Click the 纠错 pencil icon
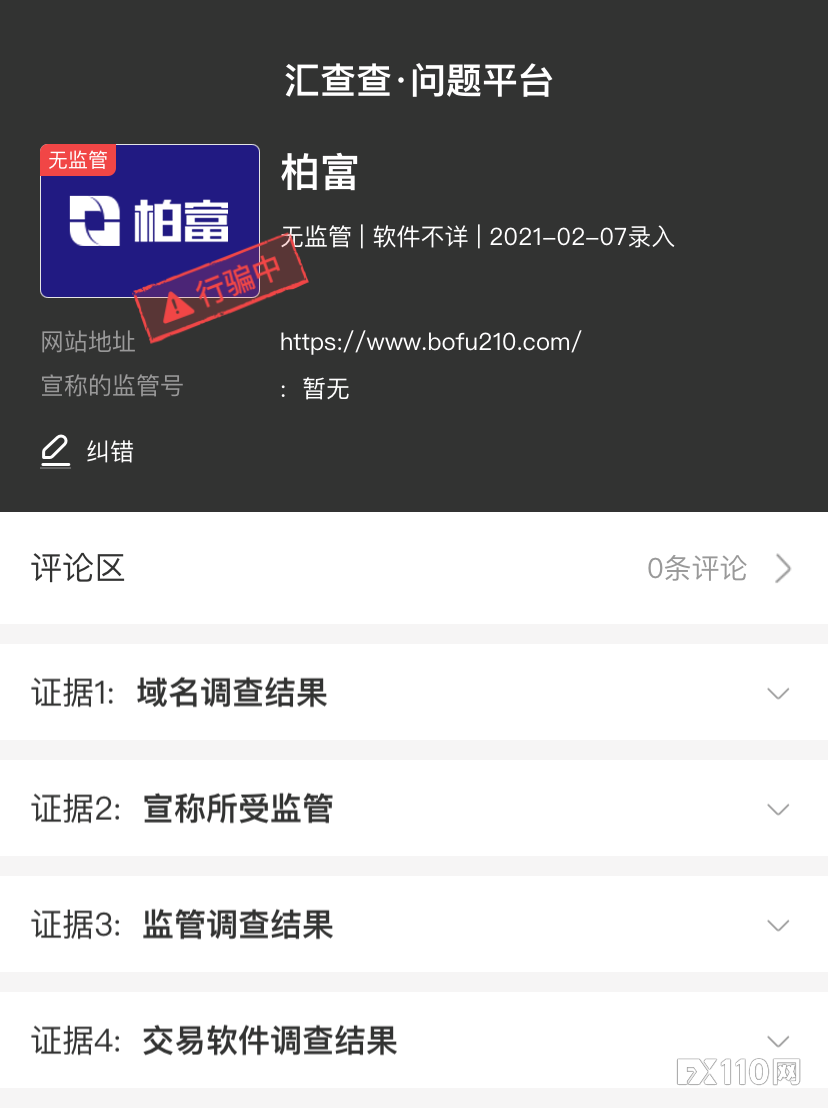This screenshot has height=1108, width=828. pos(55,452)
